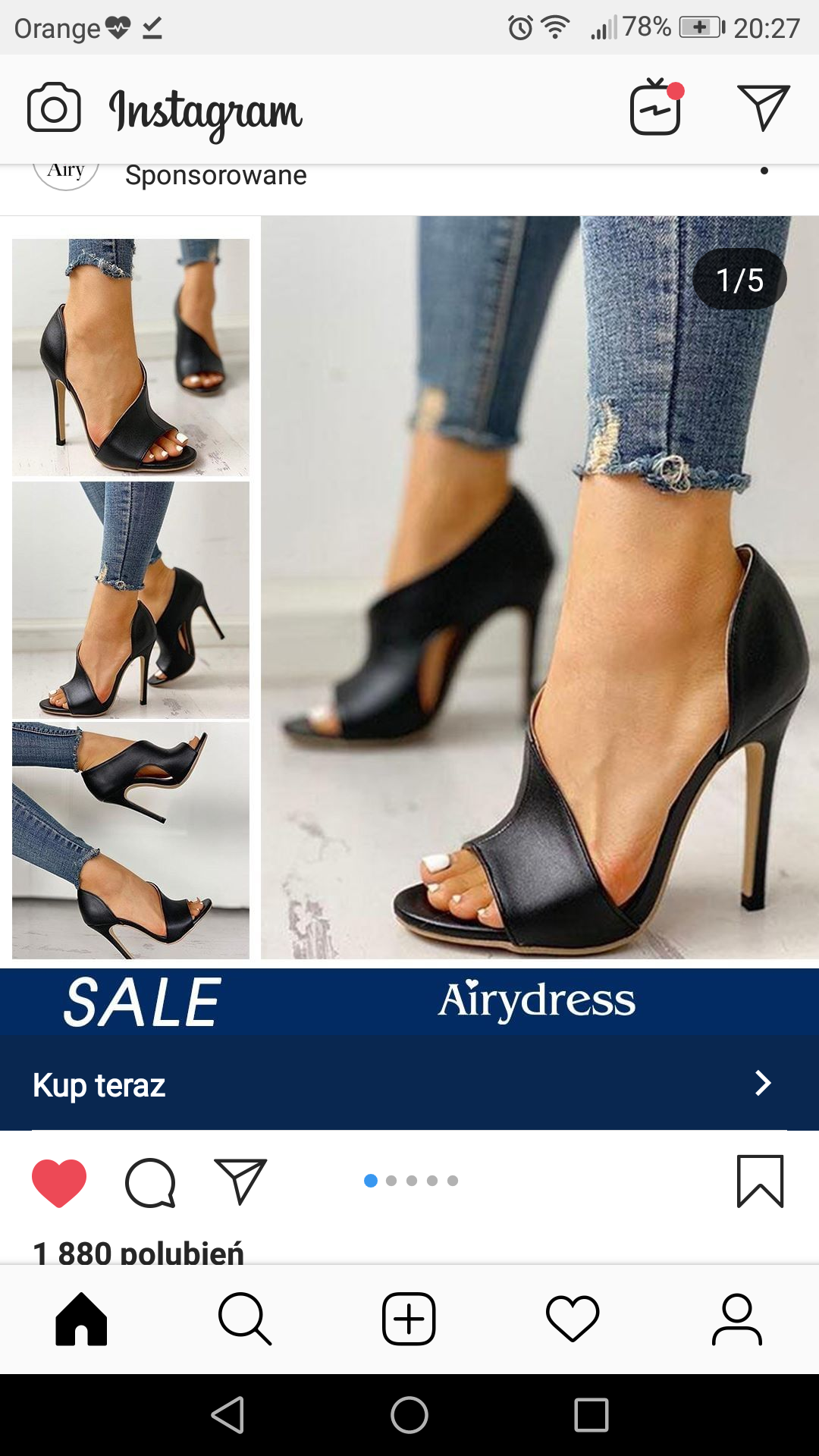This screenshot has height=1456, width=819.
Task: Tap the Airydress shoe ad image
Action: [409, 588]
